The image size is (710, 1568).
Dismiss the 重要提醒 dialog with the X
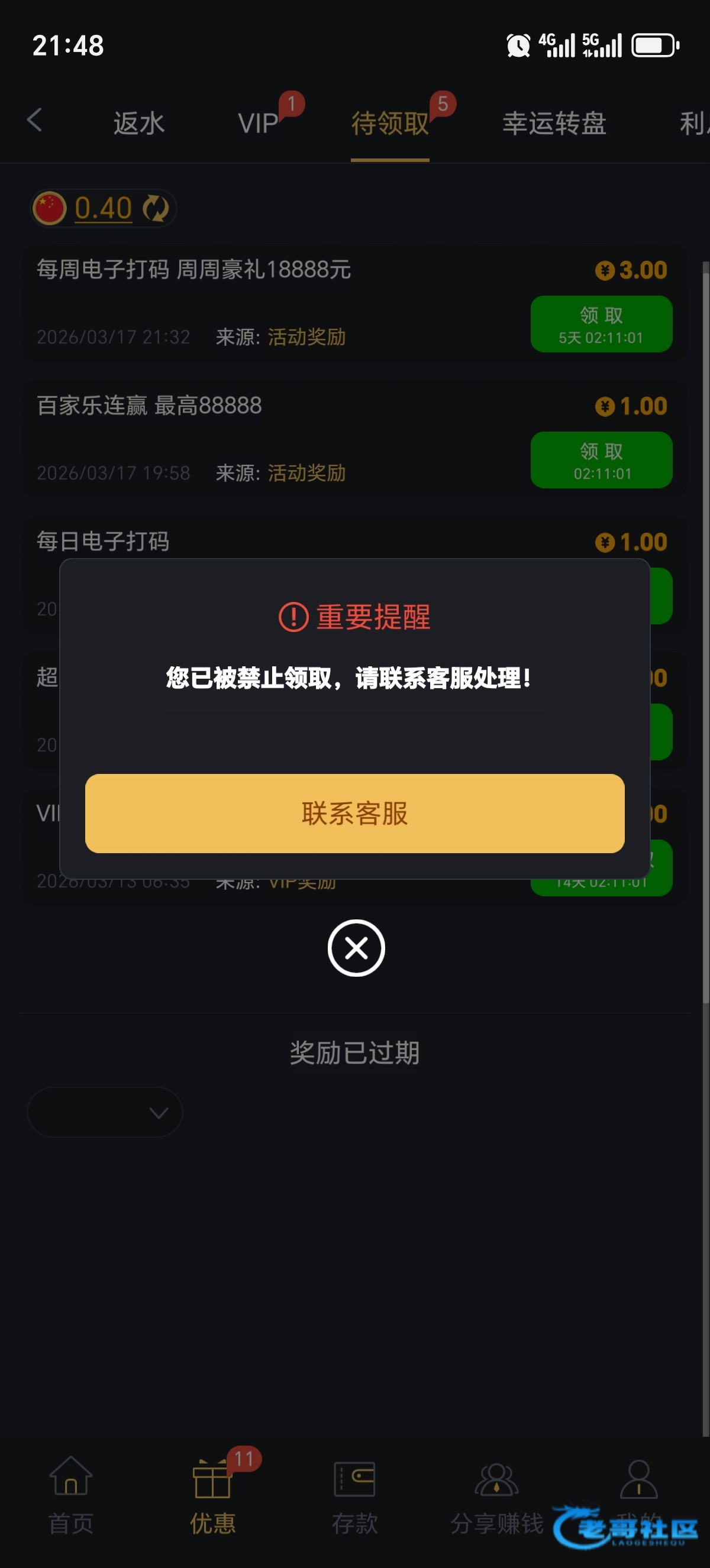click(x=356, y=948)
